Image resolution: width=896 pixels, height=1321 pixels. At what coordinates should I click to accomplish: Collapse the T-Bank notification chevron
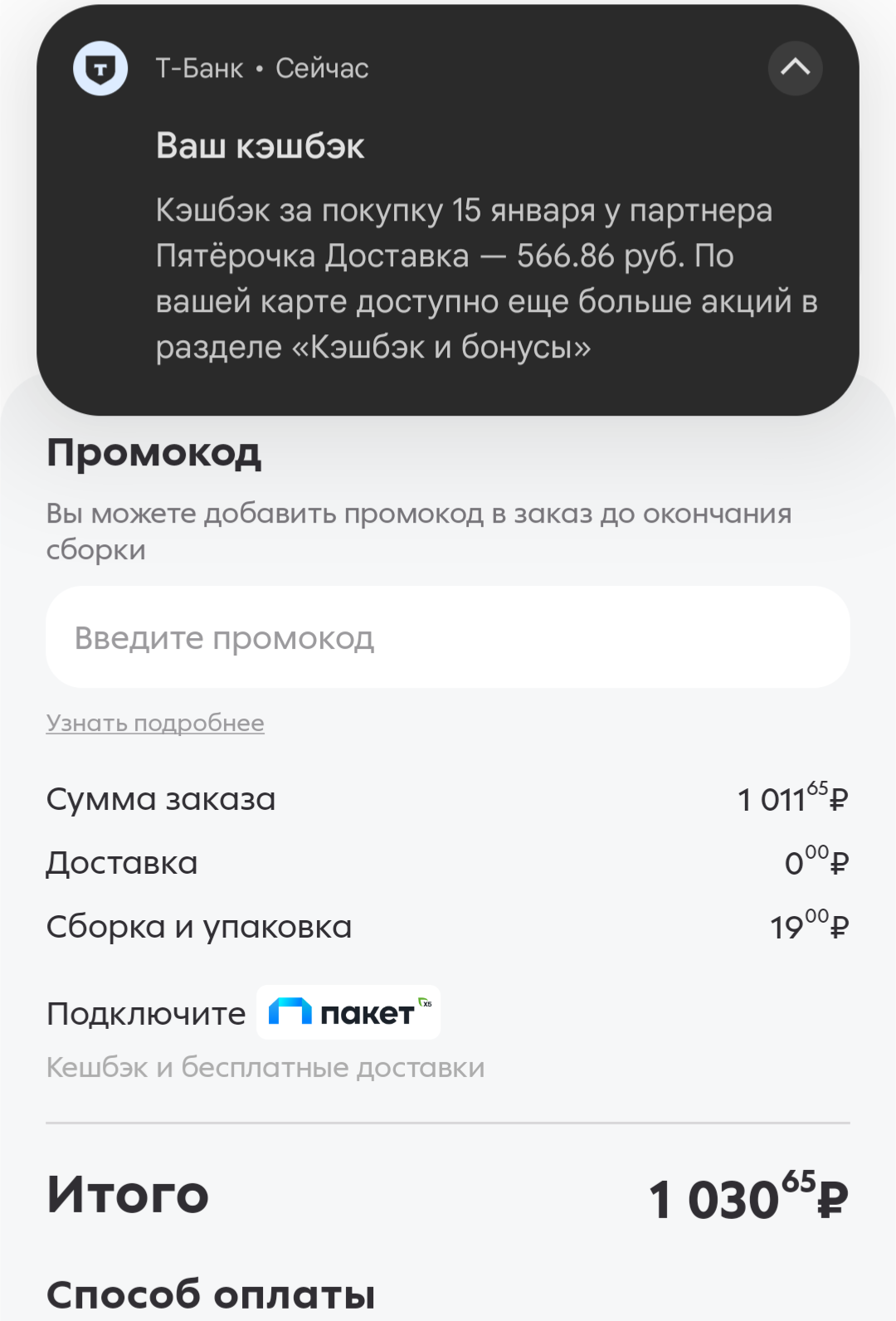pos(795,68)
